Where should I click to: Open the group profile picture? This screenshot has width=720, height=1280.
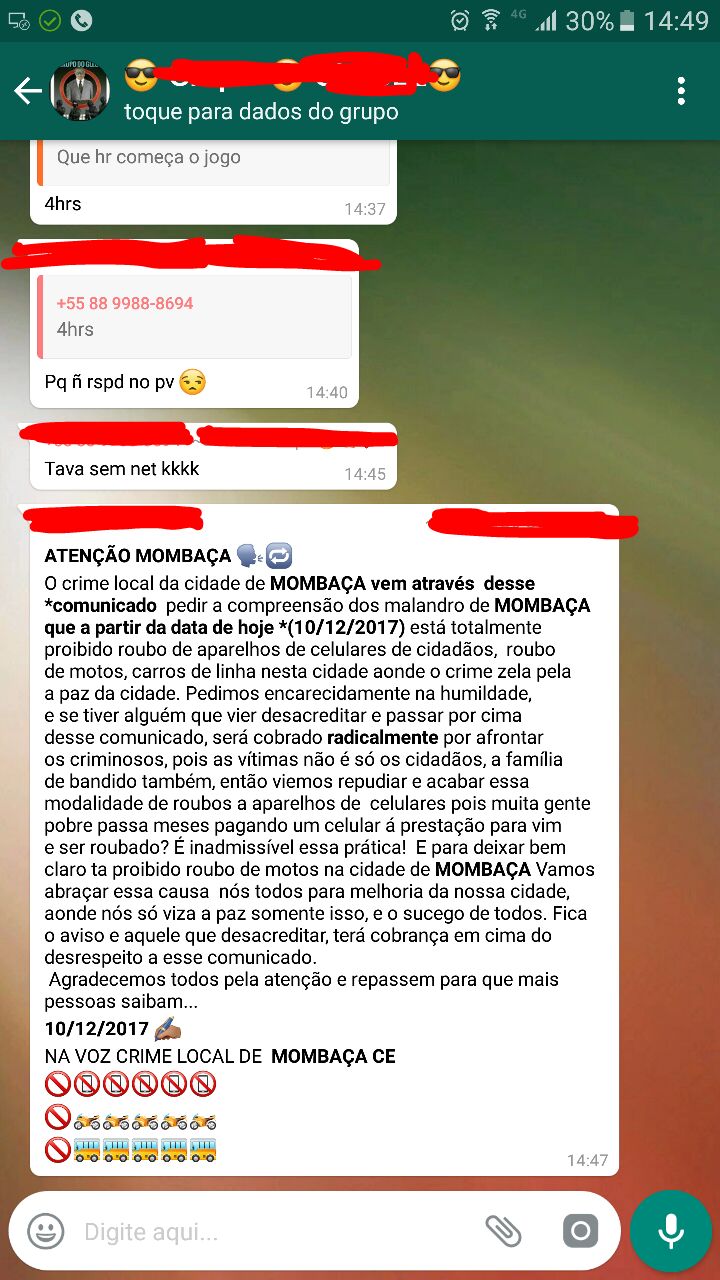80,92
